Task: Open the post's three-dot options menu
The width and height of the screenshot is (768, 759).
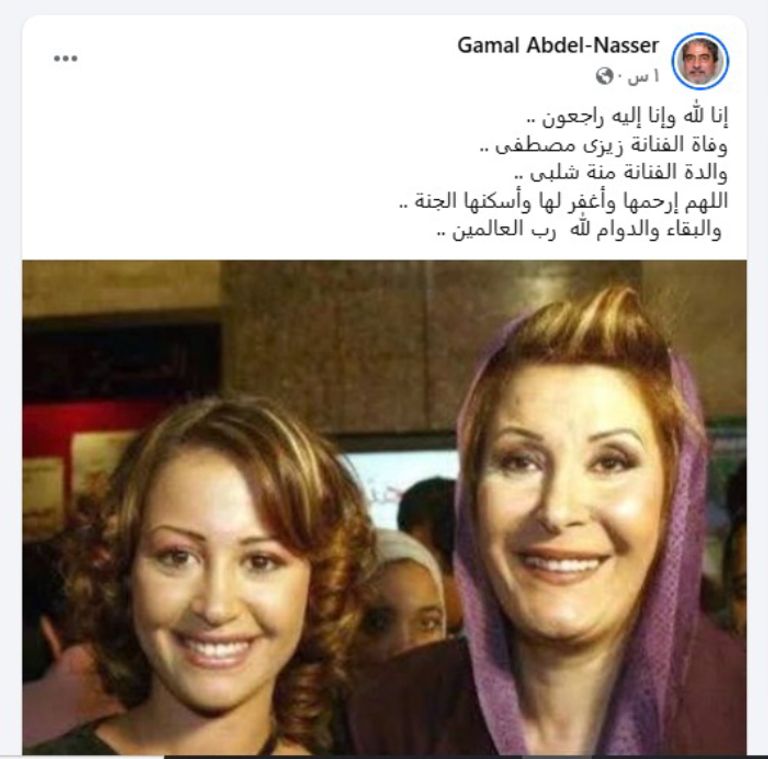Action: tap(65, 58)
